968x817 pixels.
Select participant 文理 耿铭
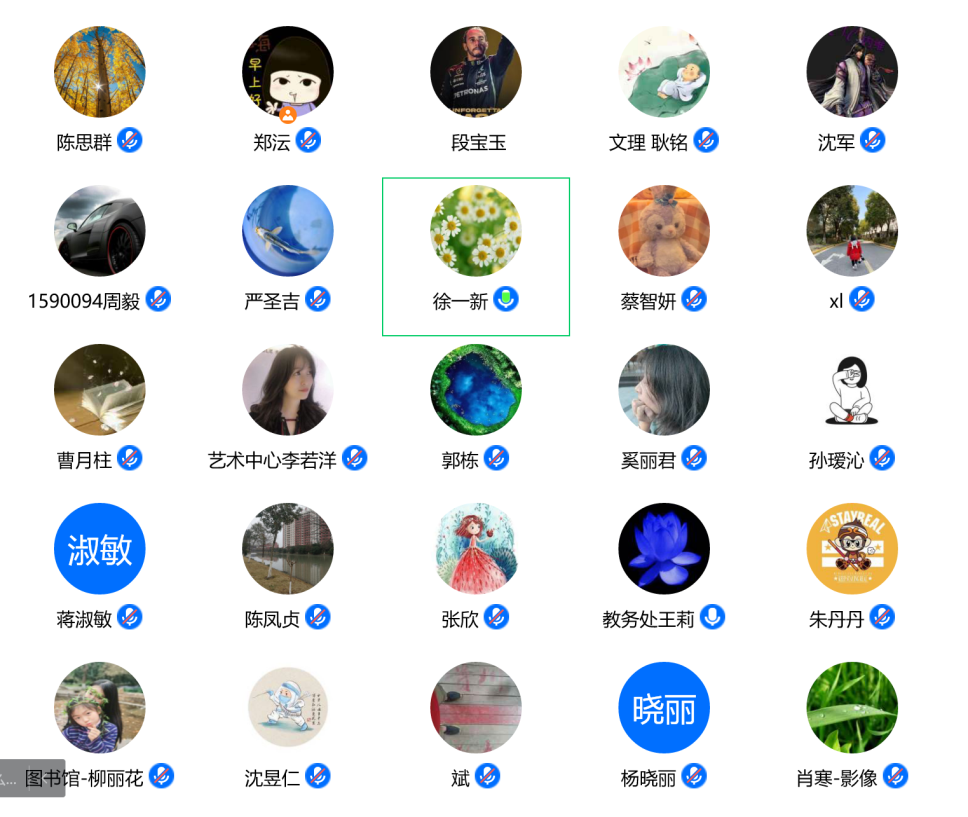(x=664, y=72)
